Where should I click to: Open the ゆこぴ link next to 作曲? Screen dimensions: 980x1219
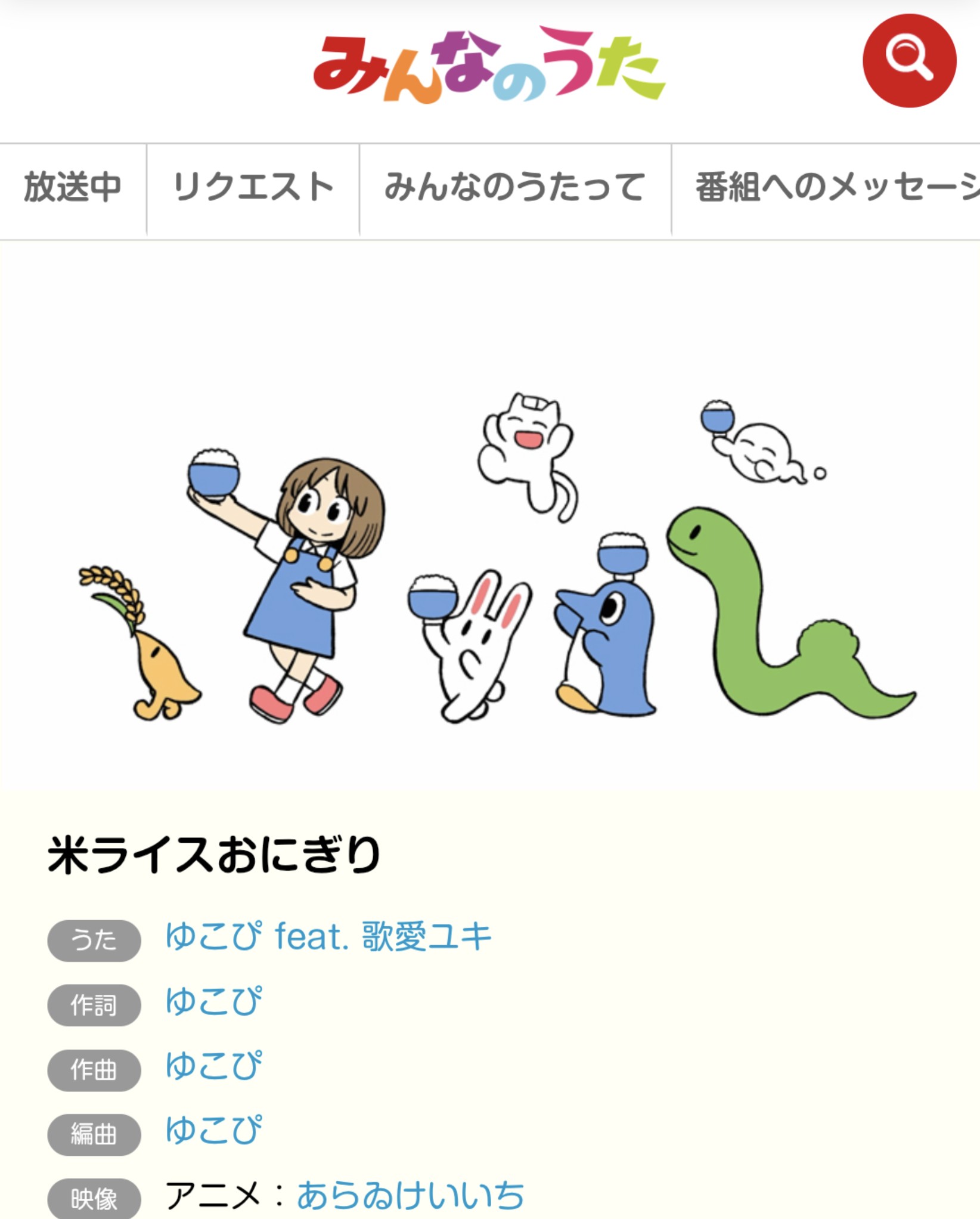[213, 1066]
